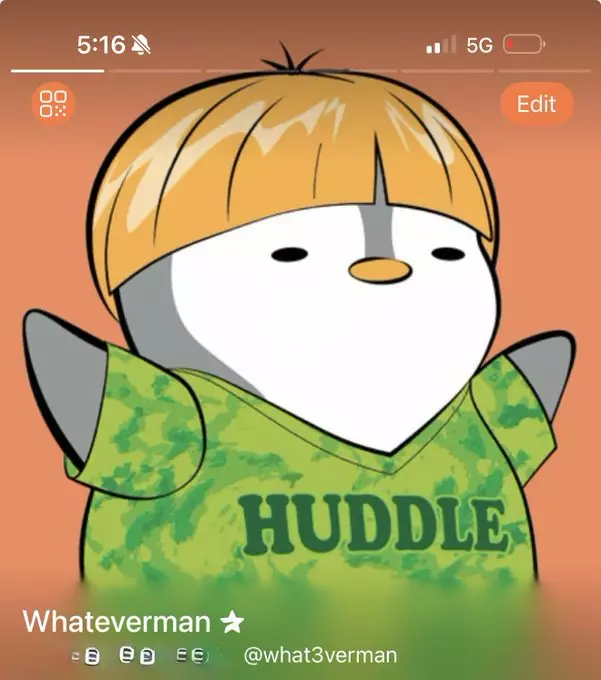Image resolution: width=601 pixels, height=680 pixels.
Task: Open the QR code scanner icon
Action: (x=53, y=103)
